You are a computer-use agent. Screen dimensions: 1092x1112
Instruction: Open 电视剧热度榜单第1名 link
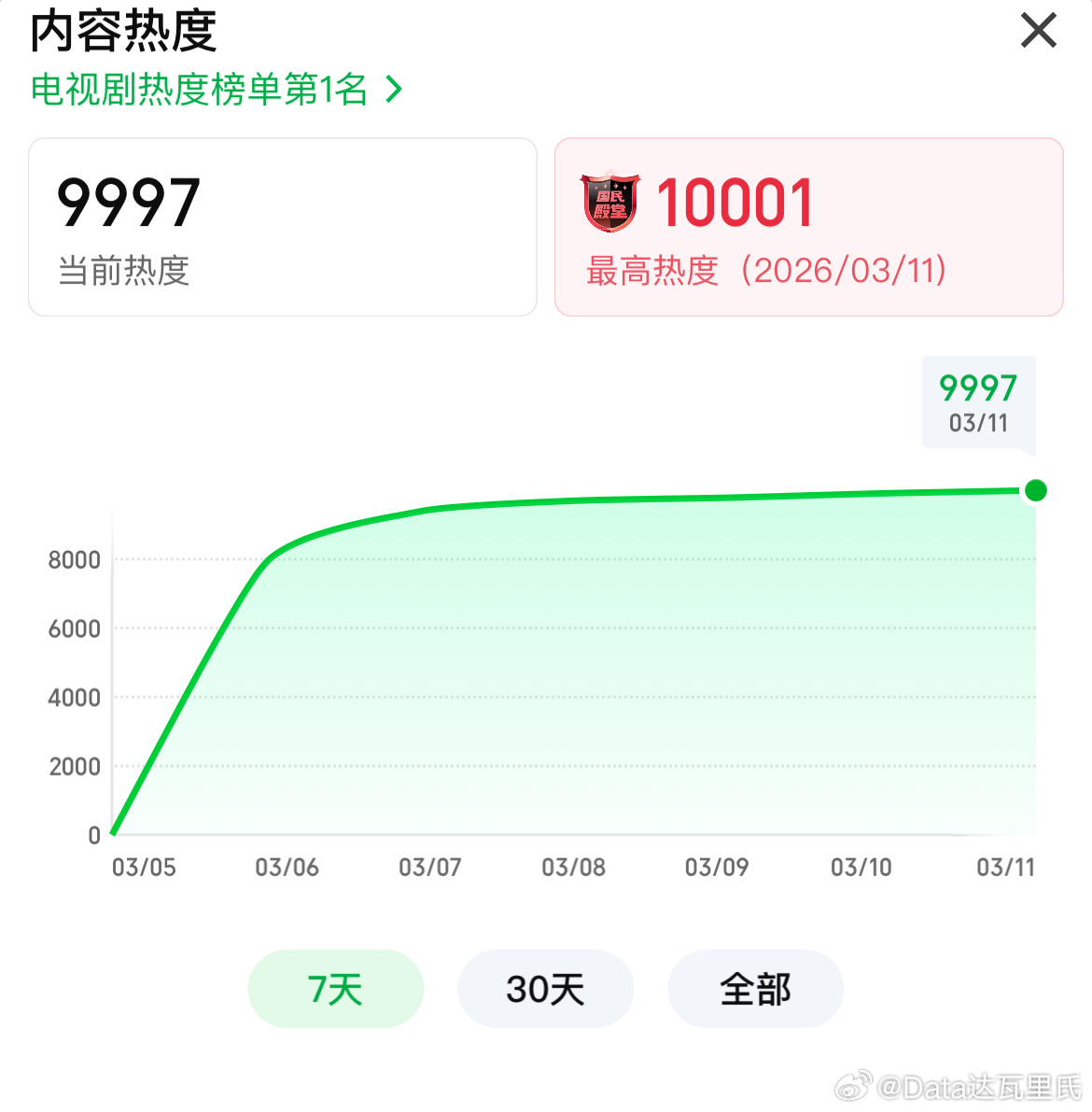(x=201, y=90)
